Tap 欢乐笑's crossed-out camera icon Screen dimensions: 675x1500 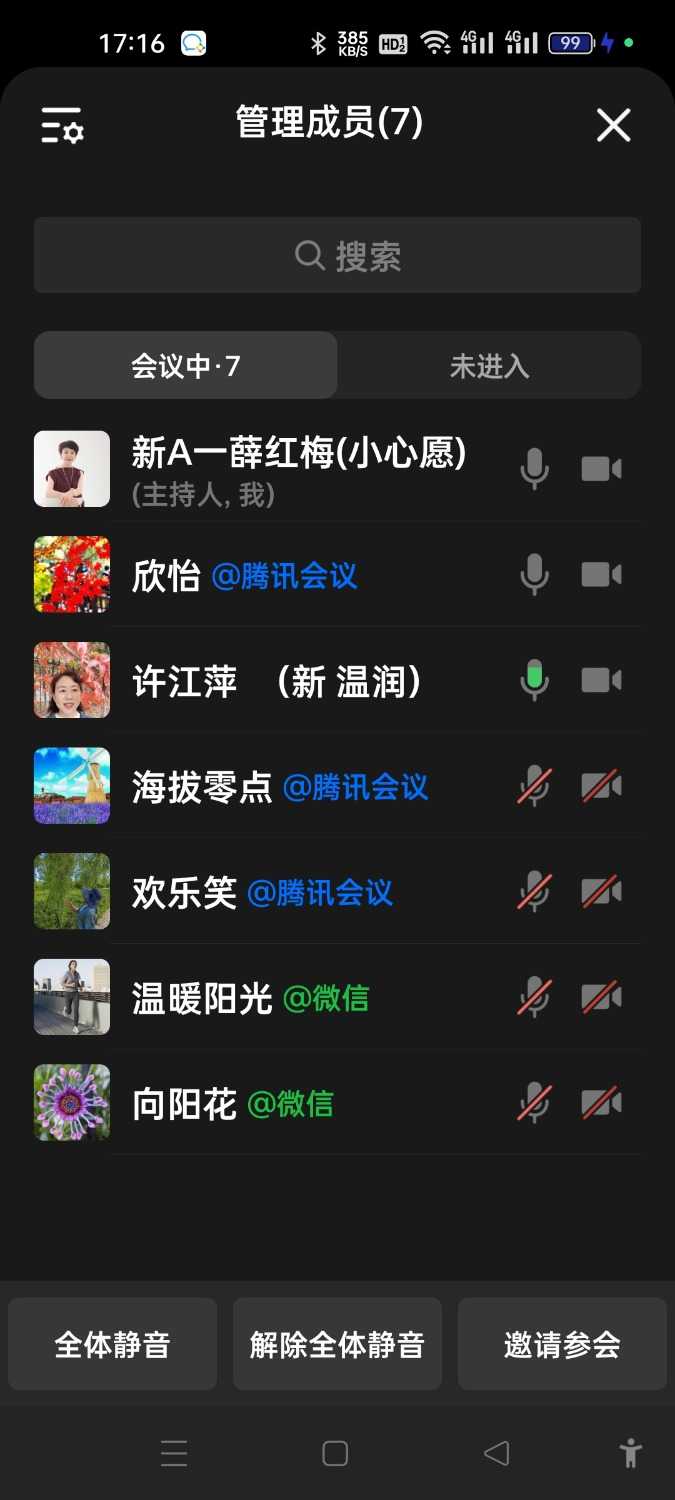click(602, 892)
